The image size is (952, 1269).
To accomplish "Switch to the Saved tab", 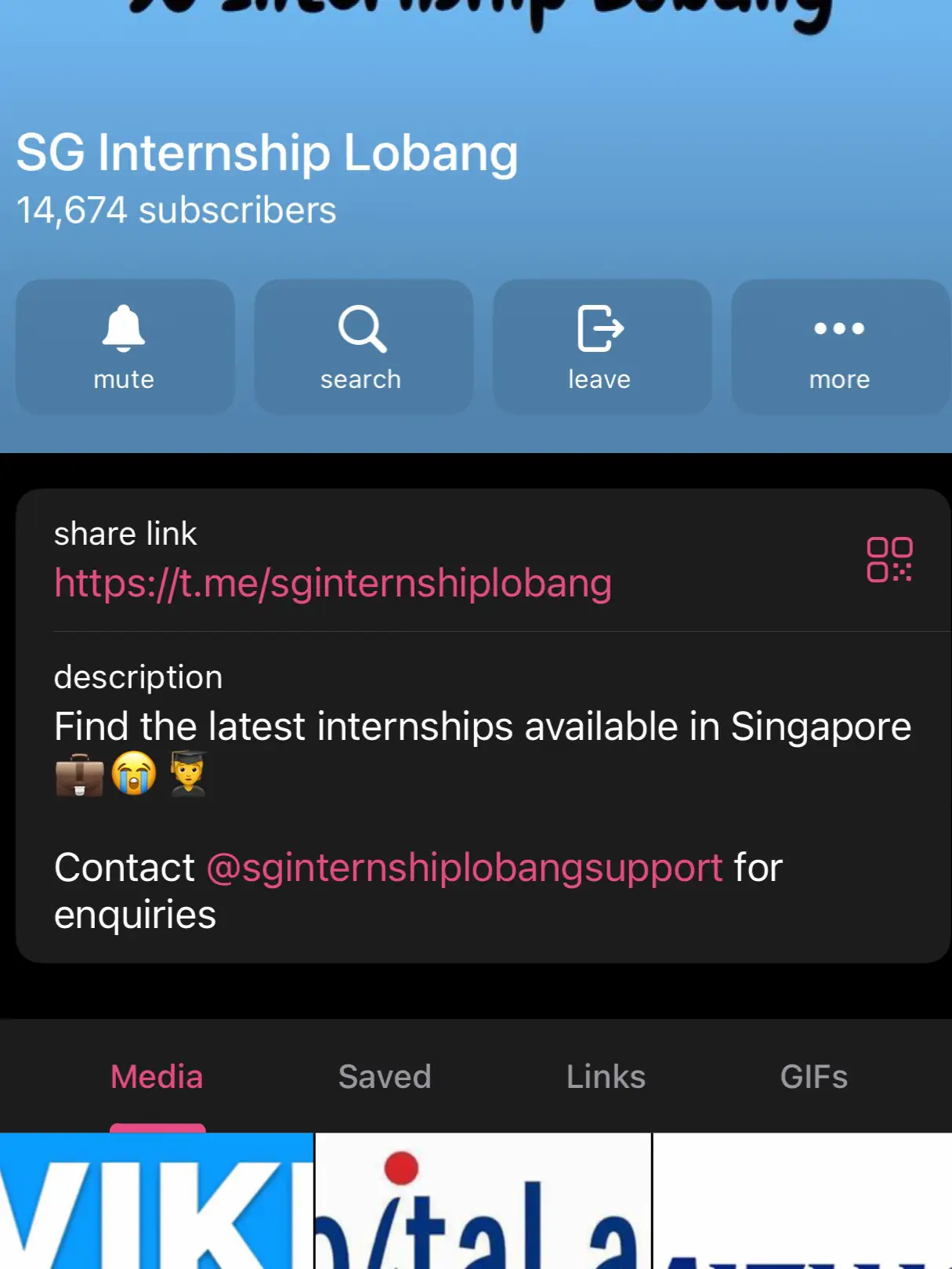I will point(384,1077).
